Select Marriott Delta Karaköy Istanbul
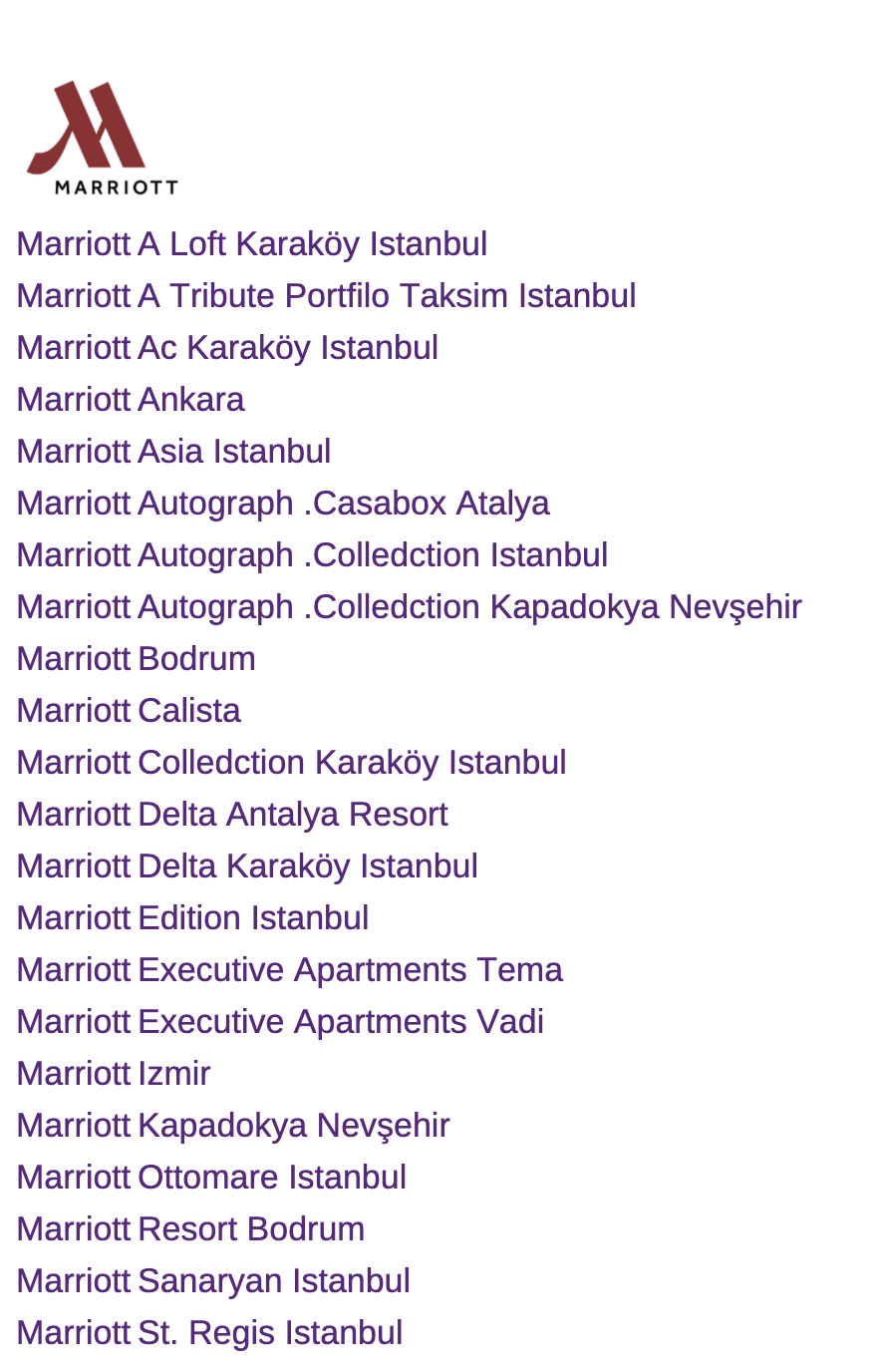 pyautogui.click(x=247, y=866)
